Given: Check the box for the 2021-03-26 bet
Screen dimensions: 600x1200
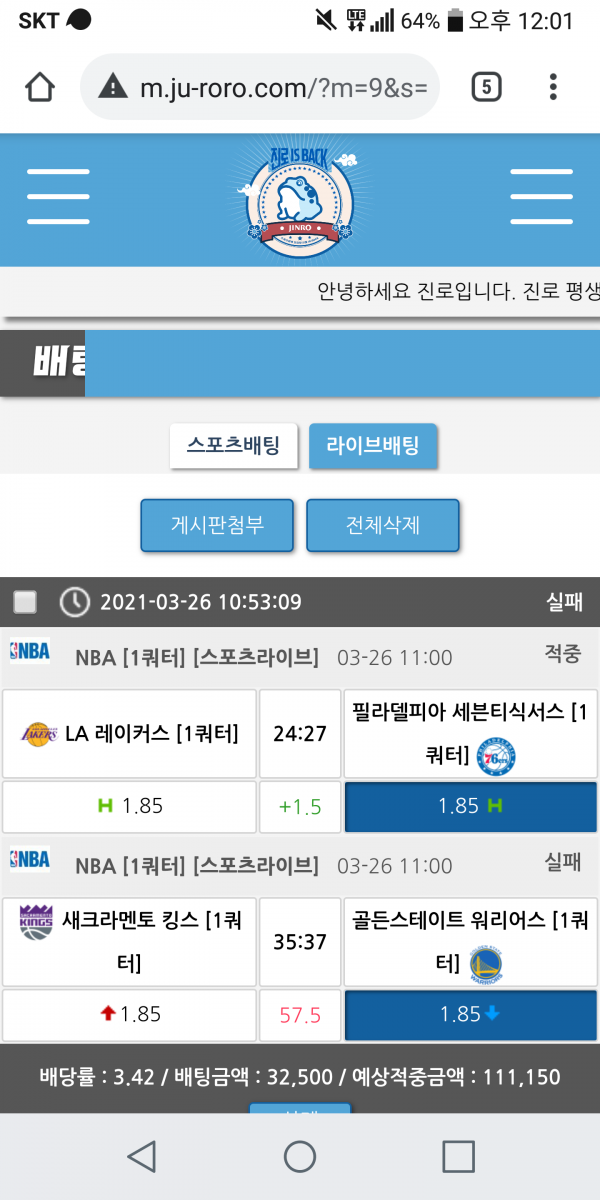Looking at the screenshot, I should 25,602.
